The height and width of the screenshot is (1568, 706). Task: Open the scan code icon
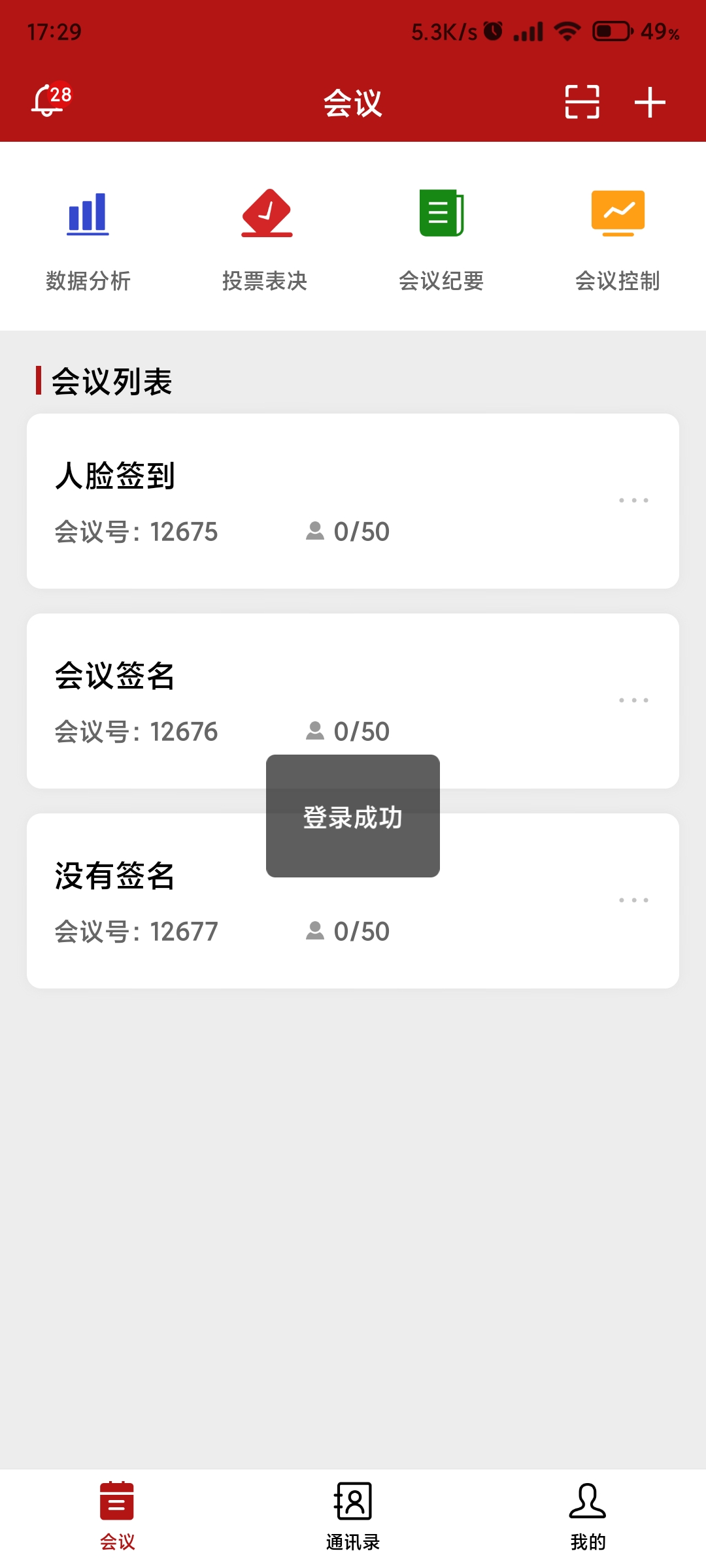tap(582, 102)
